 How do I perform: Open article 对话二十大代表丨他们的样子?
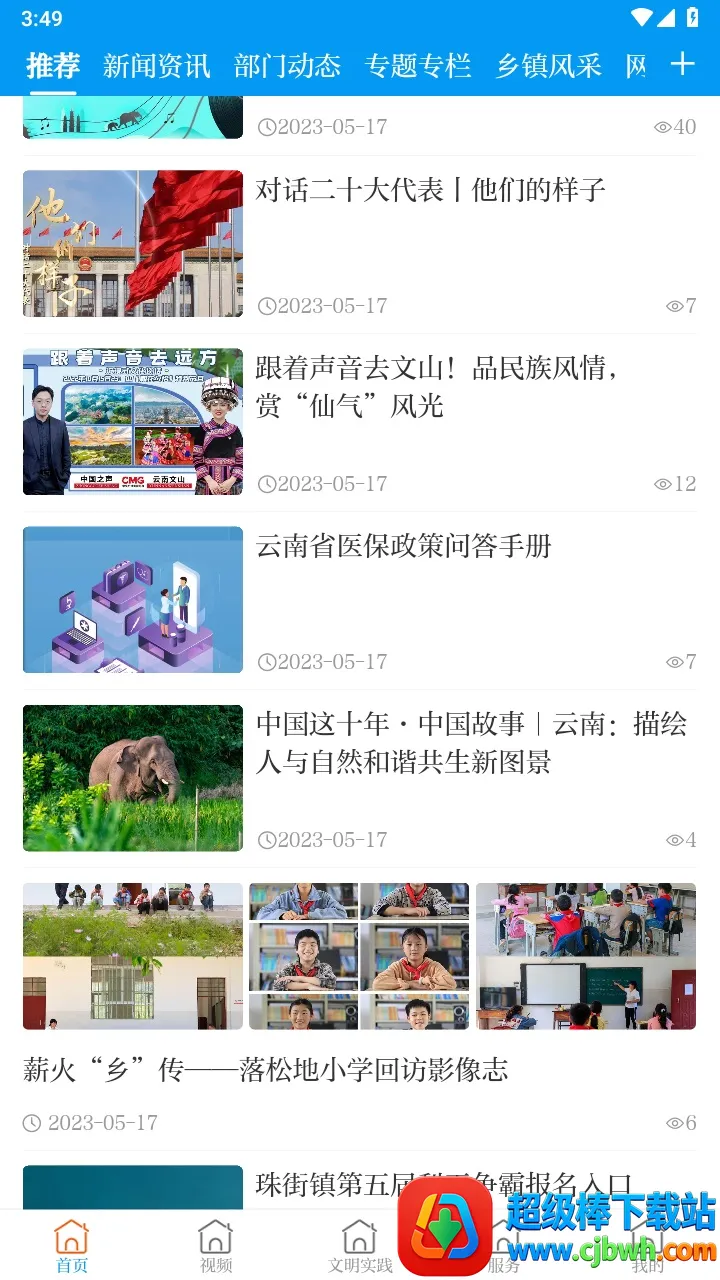(430, 190)
